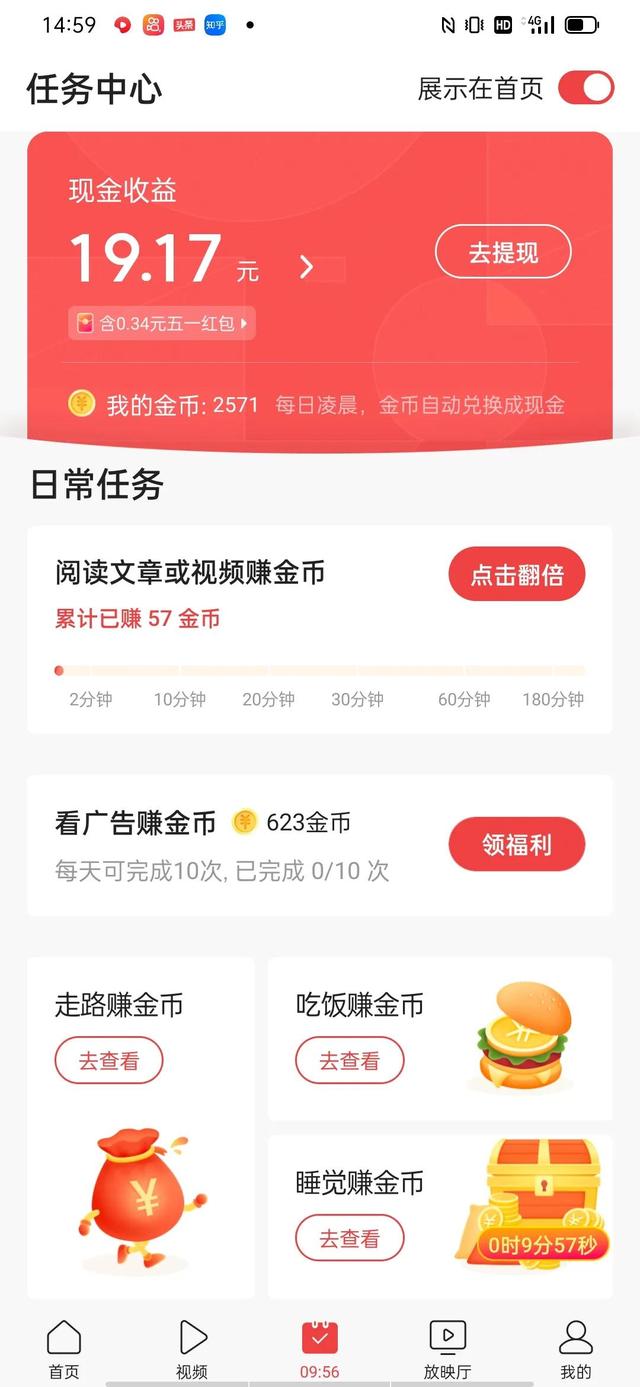Switch to the 视频 tab

192,1348
